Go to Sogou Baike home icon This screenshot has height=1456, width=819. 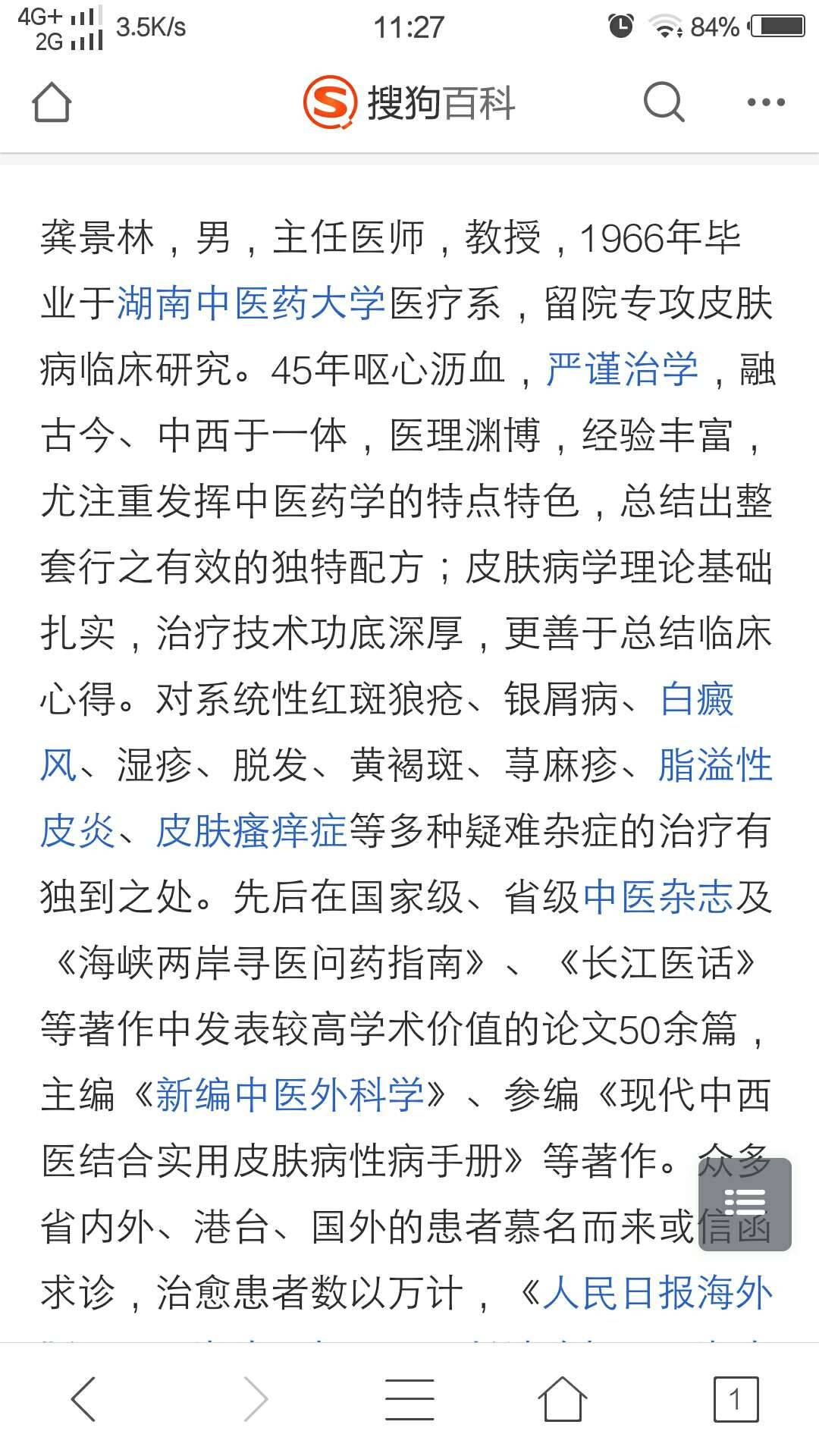[52, 102]
